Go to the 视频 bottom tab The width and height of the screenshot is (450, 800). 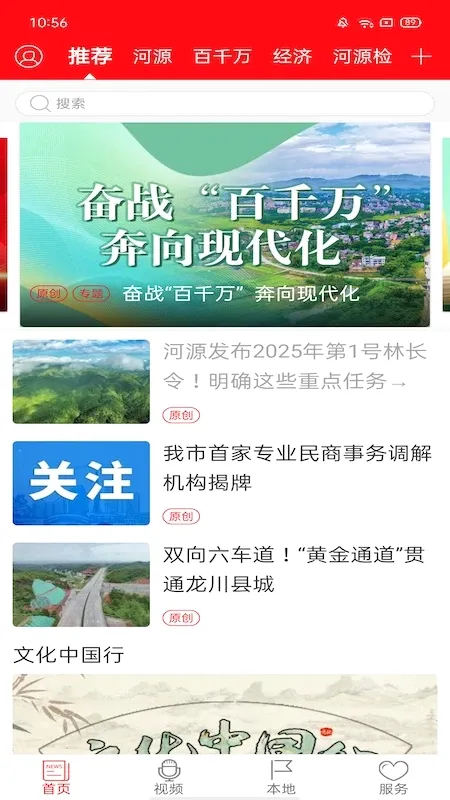coord(169,777)
